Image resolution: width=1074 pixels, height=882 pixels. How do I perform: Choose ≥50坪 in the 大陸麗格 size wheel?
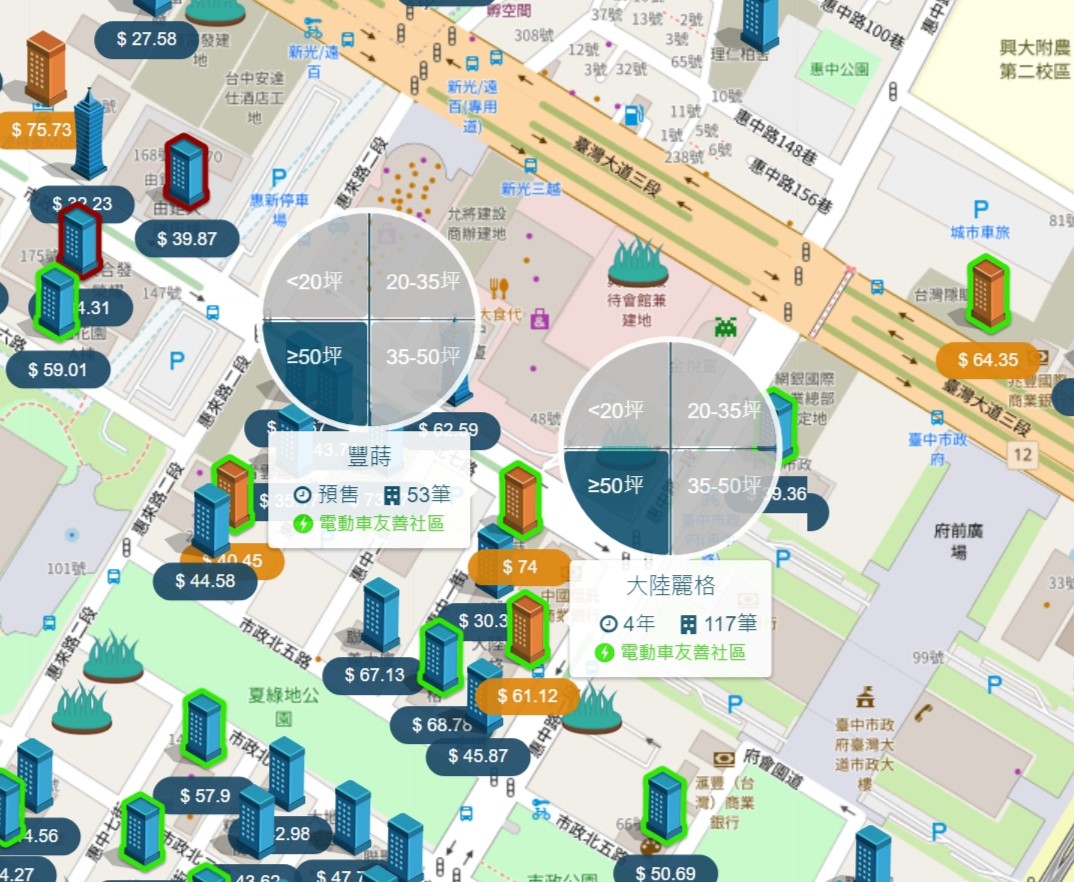point(616,486)
